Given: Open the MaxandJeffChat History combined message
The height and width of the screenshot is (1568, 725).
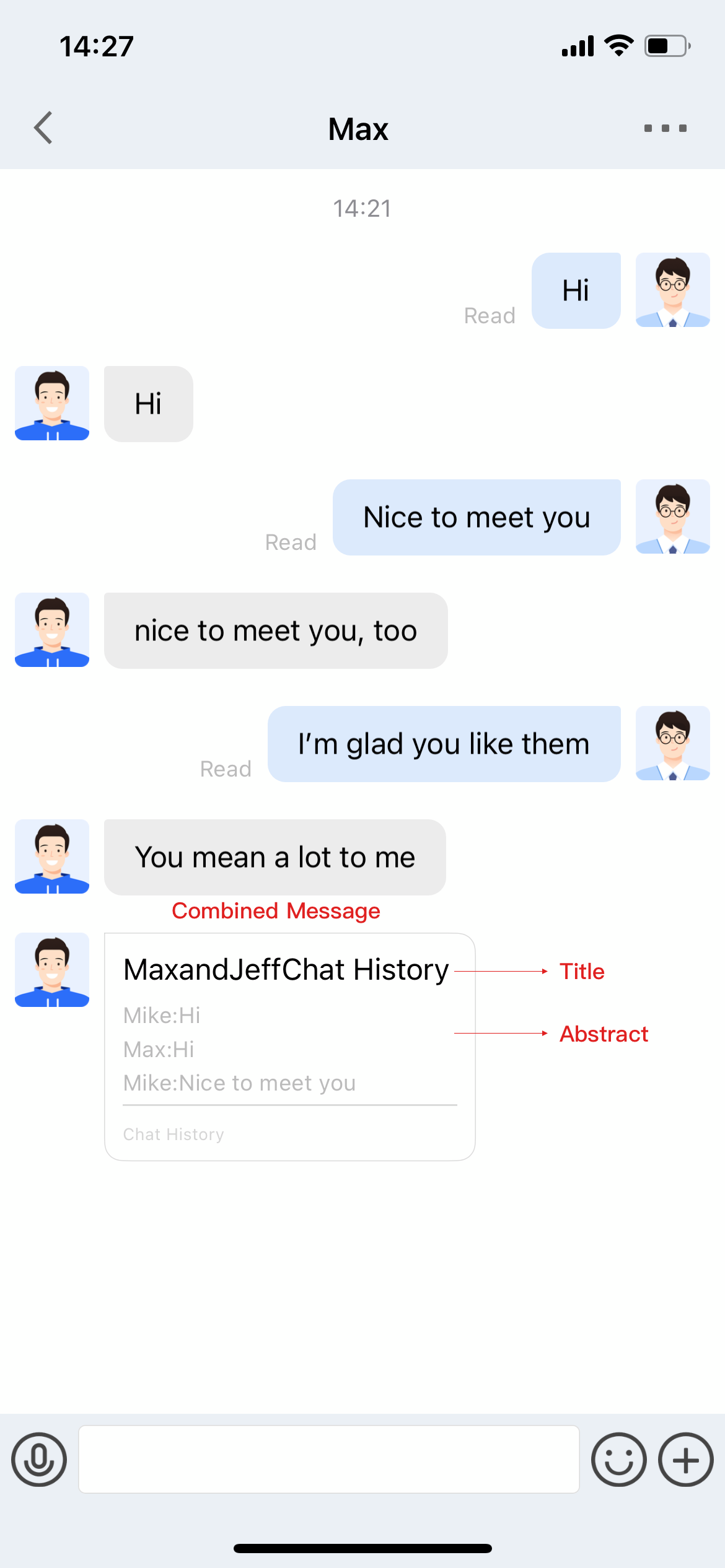Looking at the screenshot, I should tap(289, 1047).
